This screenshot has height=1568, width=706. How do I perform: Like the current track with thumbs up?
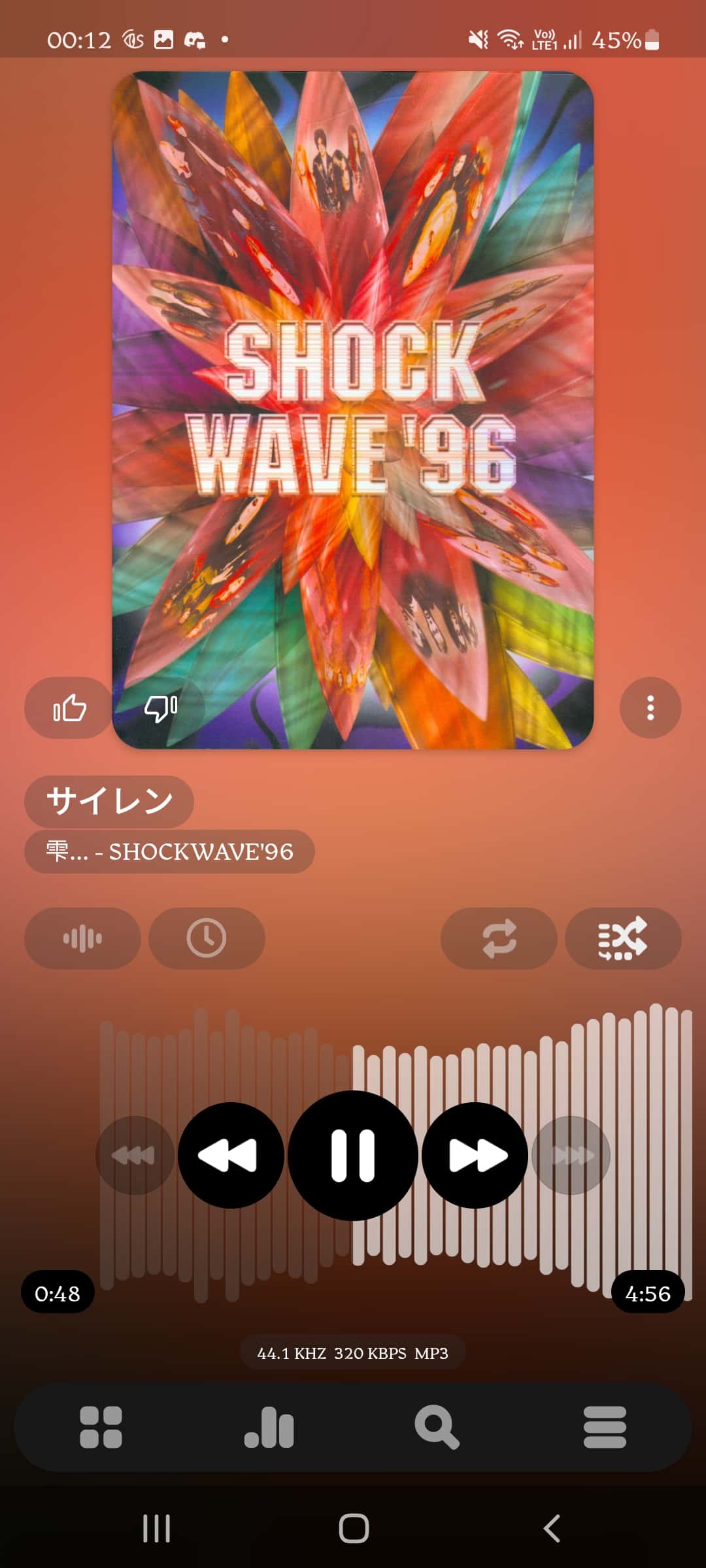point(69,708)
